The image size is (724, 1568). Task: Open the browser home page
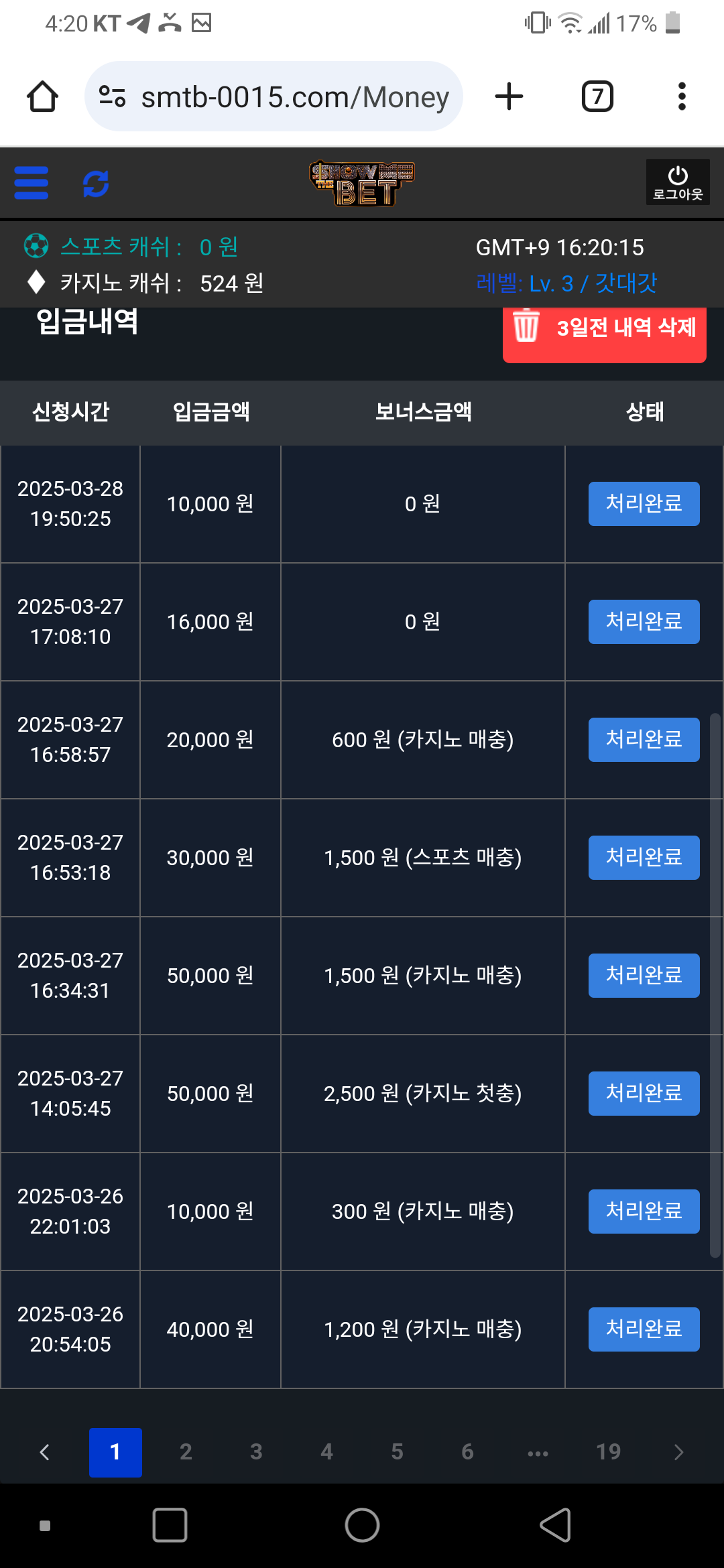pyautogui.click(x=42, y=96)
